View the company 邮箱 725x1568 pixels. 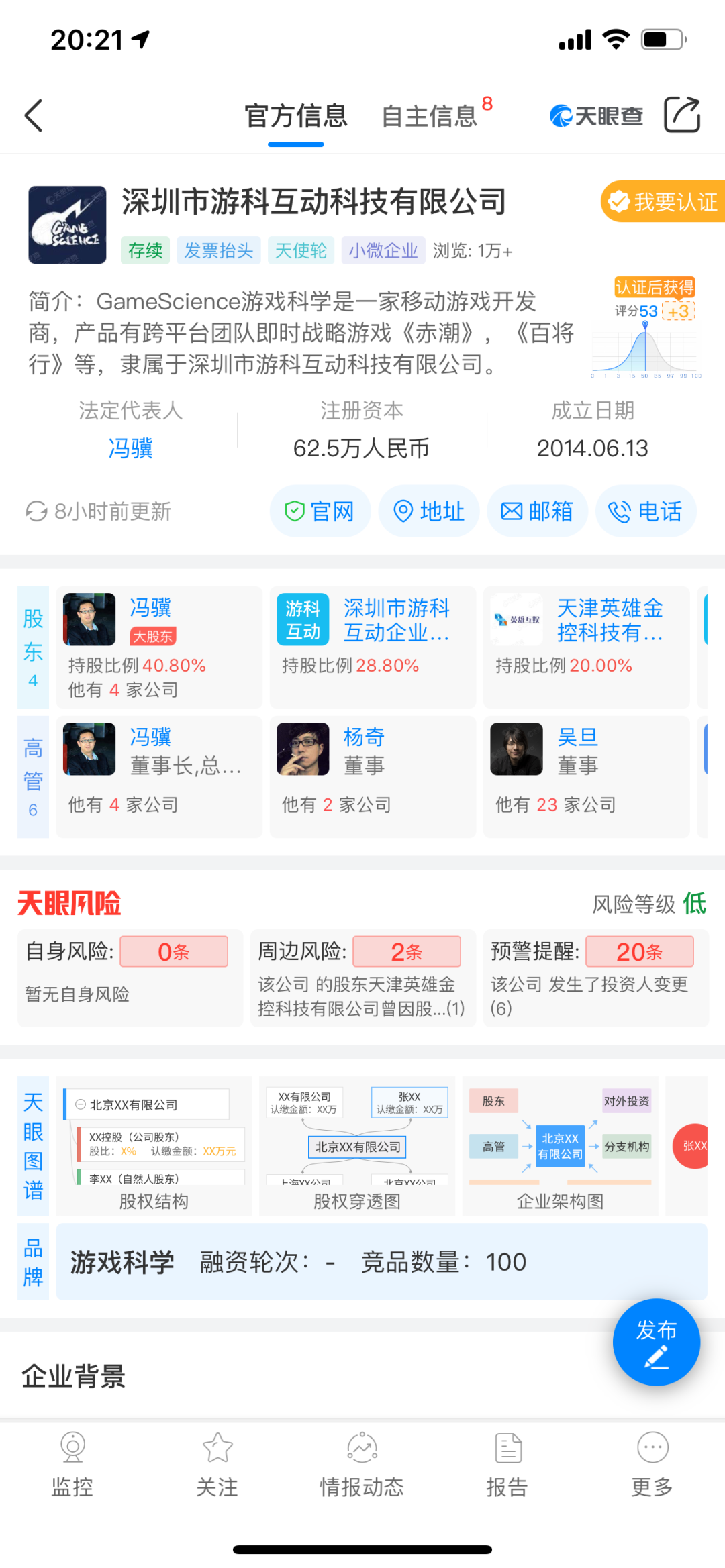point(538,511)
